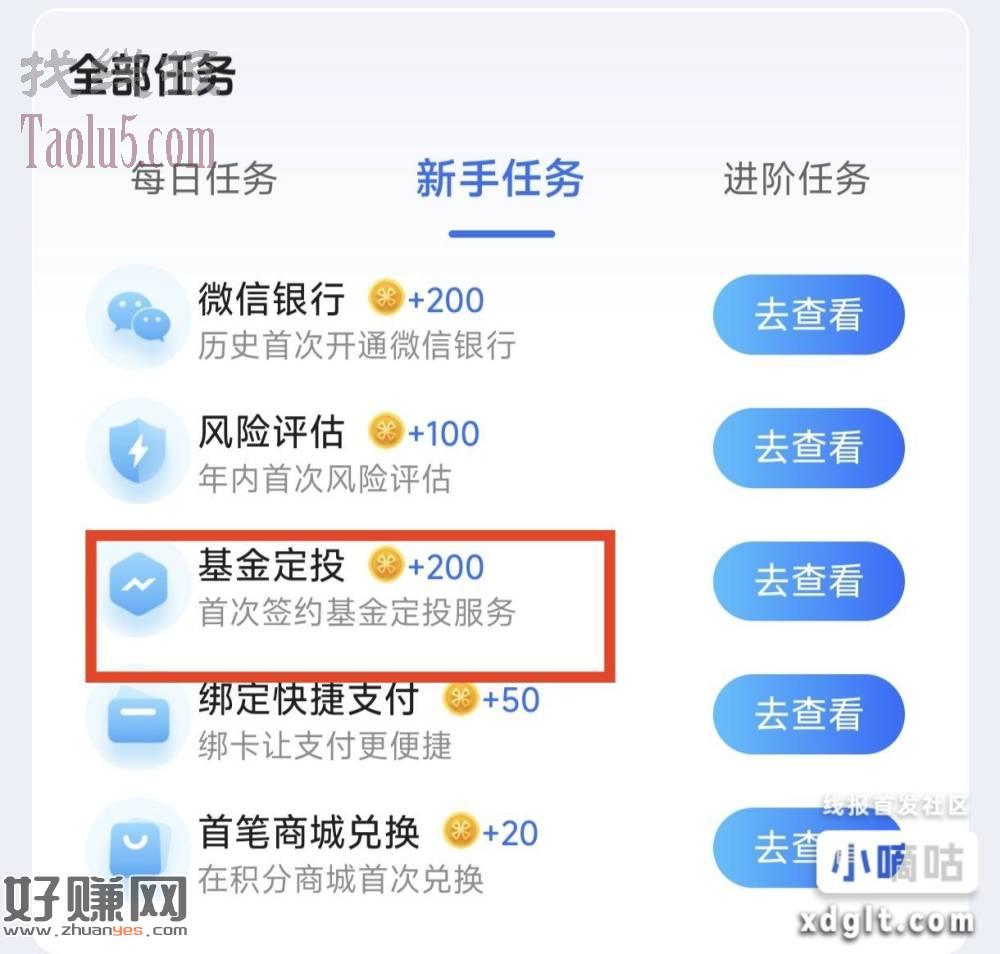This screenshot has width=1000, height=954.
Task: Select the 新手任务 tab
Action: pyautogui.click(x=500, y=180)
